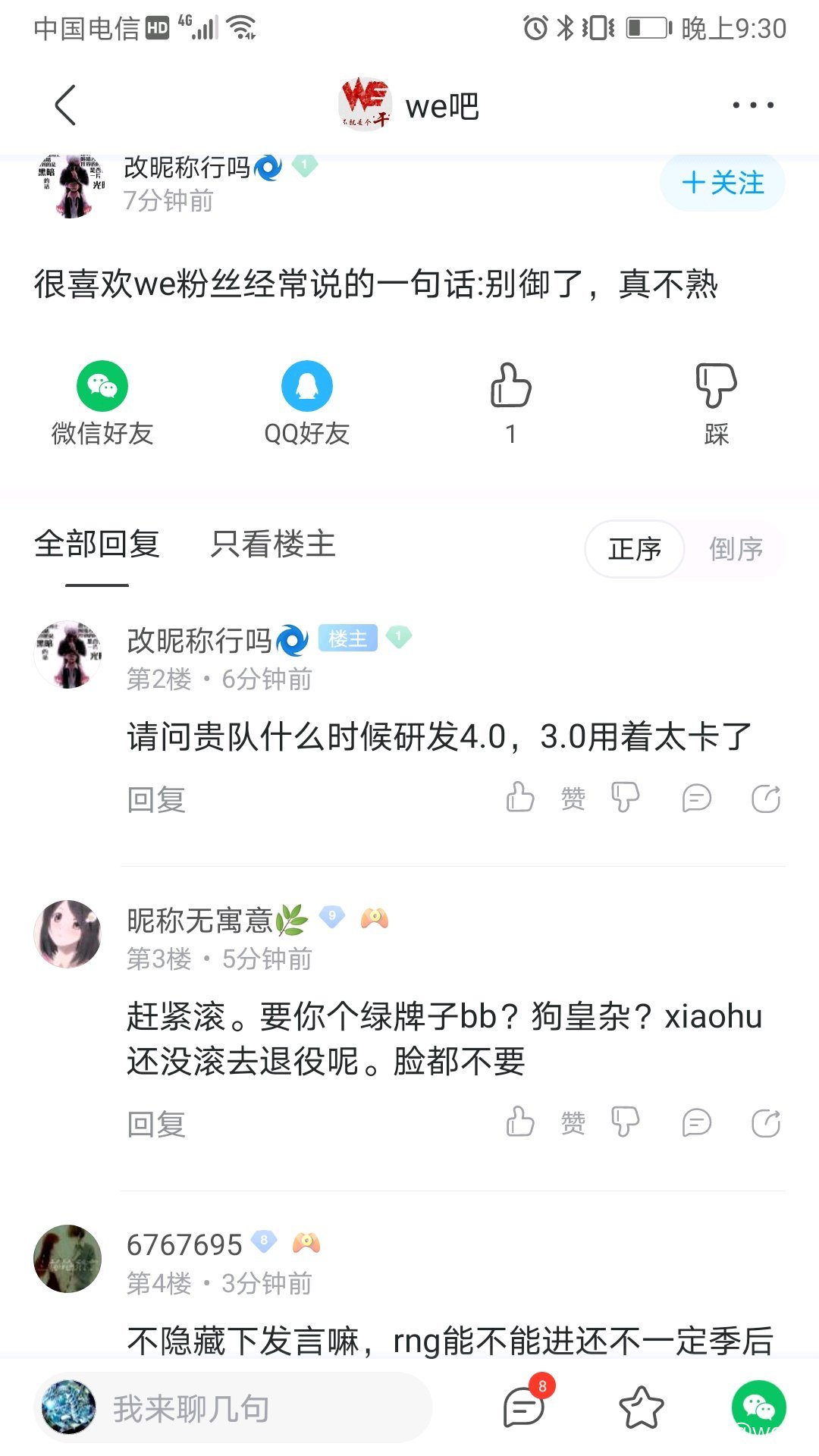819x1456 pixels.
Task: Open 6767695's profile avatar
Action: [68, 1259]
